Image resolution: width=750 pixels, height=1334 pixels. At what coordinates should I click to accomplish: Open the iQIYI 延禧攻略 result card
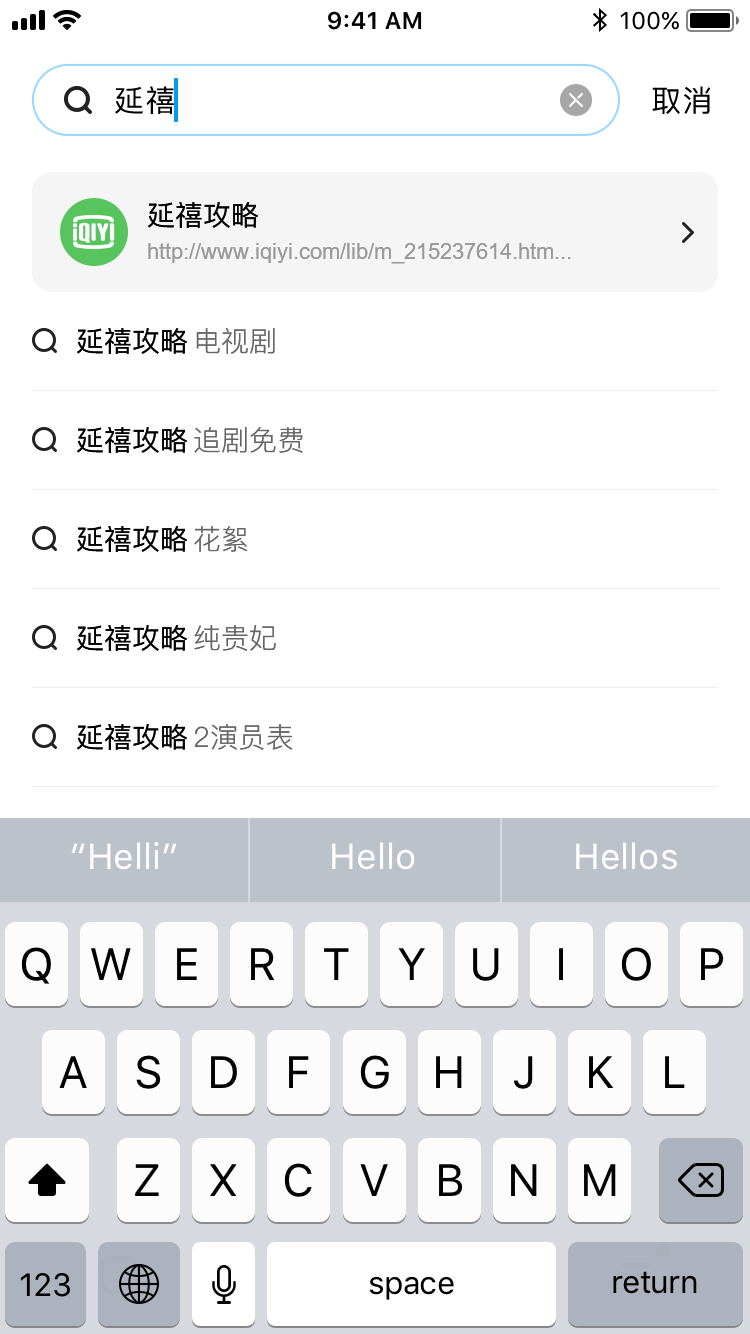[375, 232]
